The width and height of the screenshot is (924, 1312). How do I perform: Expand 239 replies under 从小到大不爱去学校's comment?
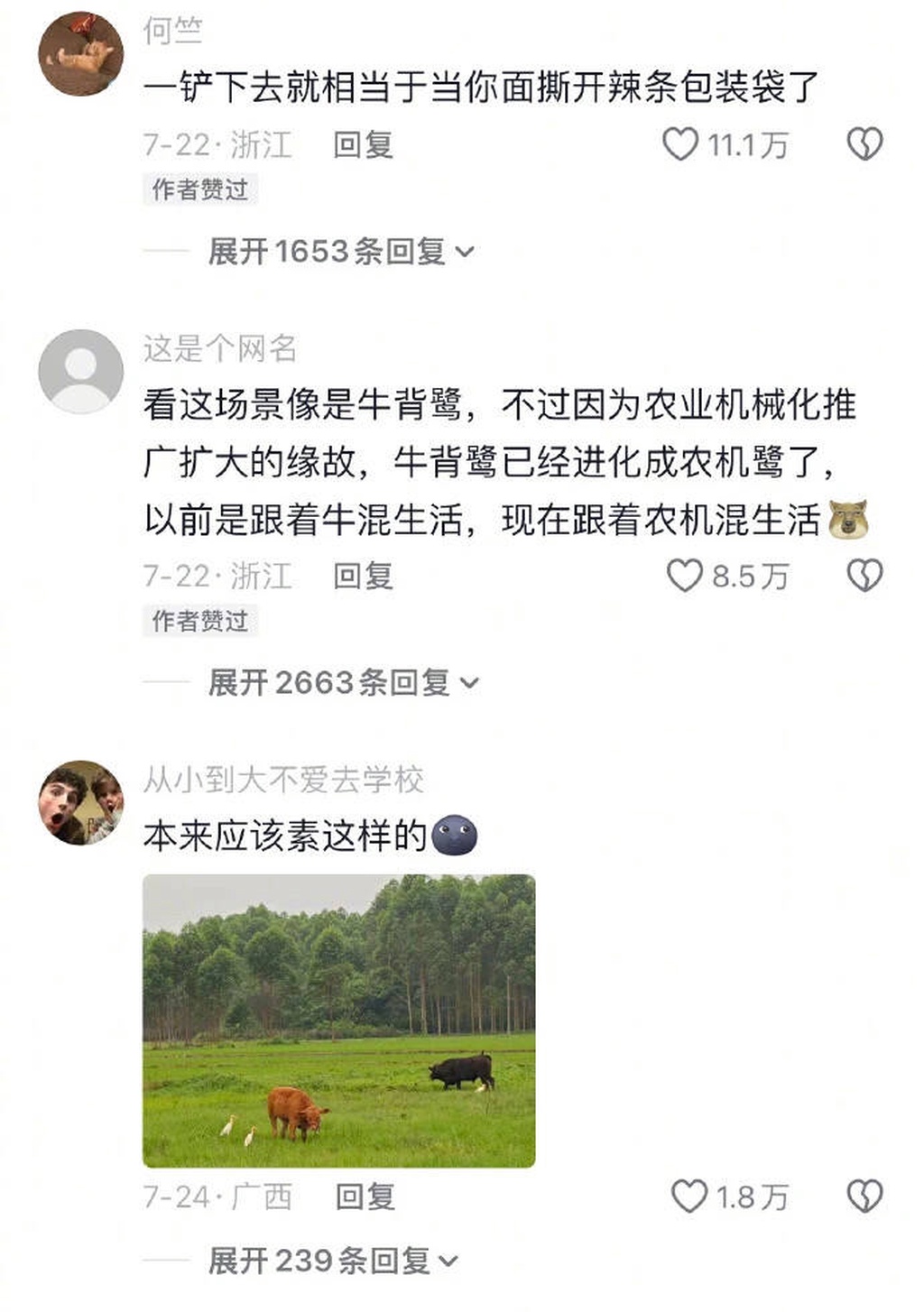click(x=332, y=1260)
